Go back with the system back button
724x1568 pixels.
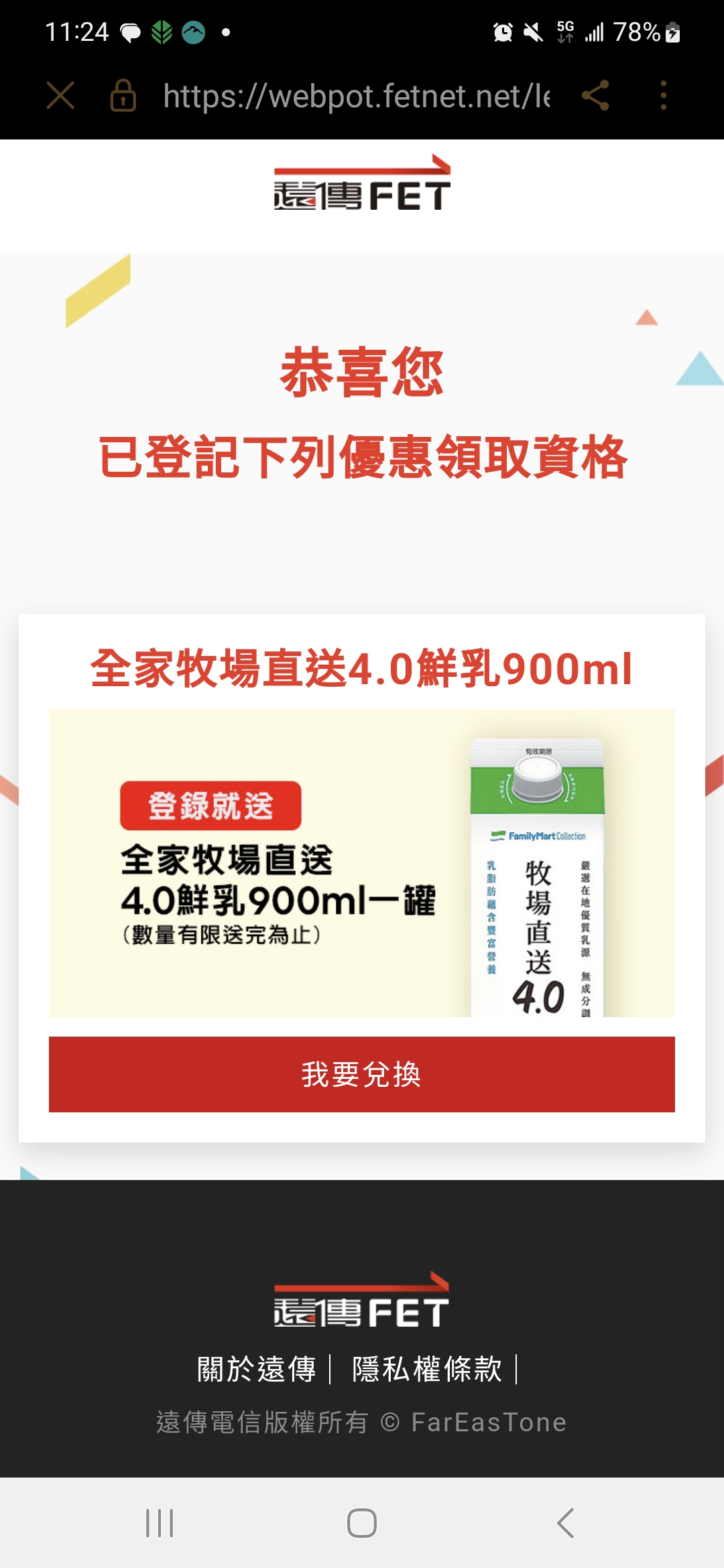click(566, 1523)
